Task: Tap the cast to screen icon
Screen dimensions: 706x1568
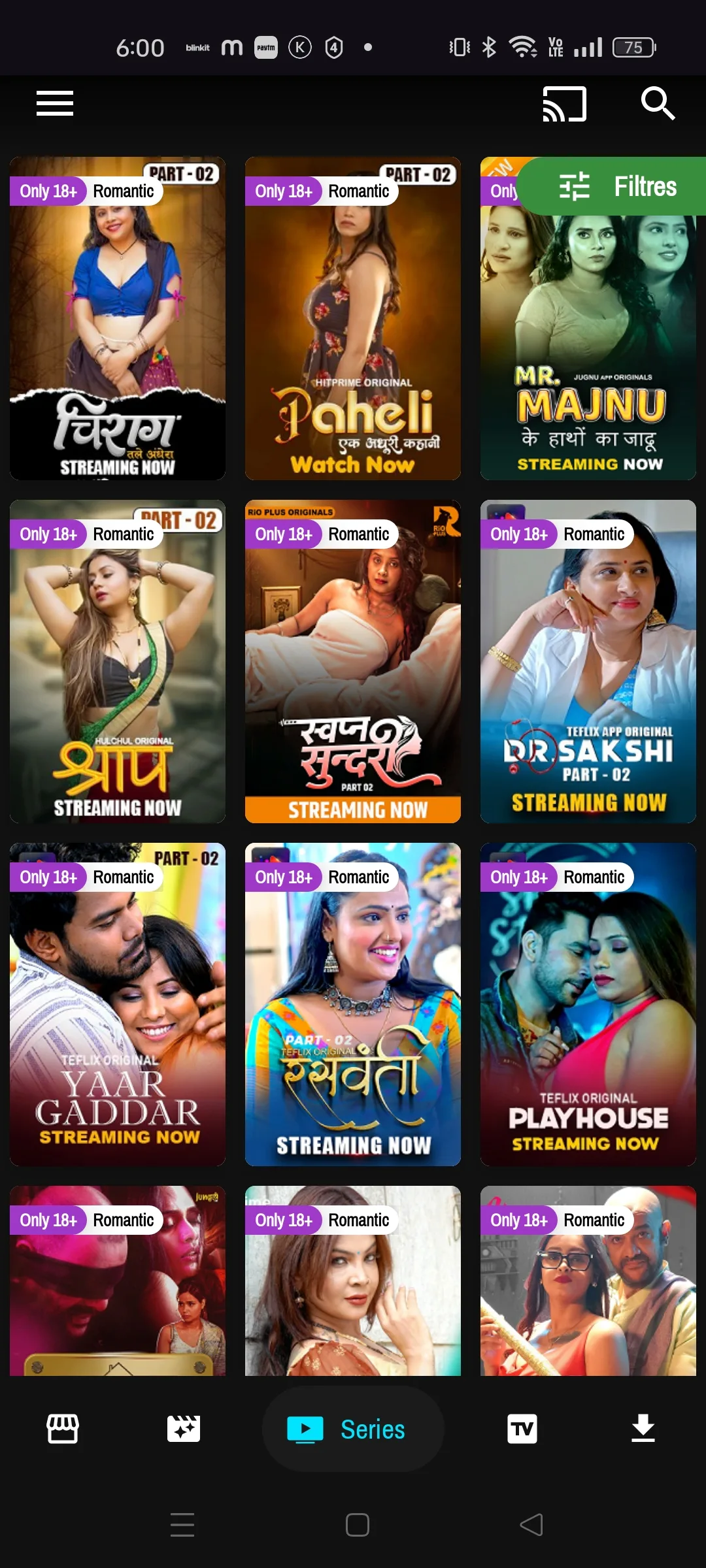Action: [x=564, y=104]
